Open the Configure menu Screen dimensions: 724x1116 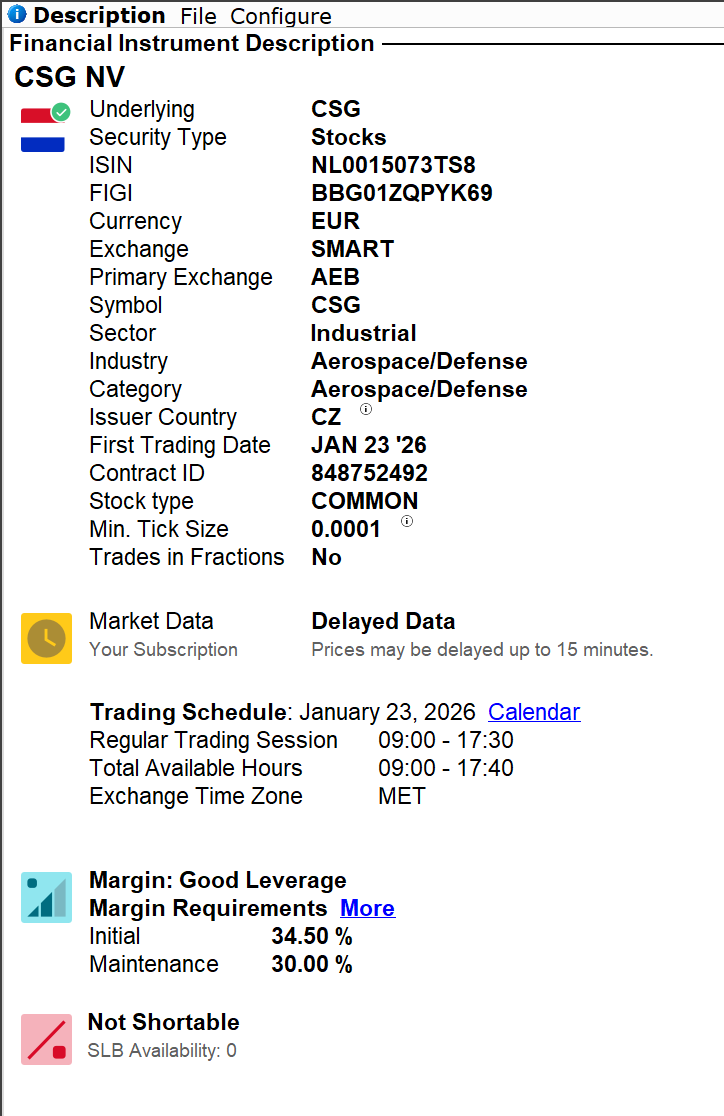(280, 16)
